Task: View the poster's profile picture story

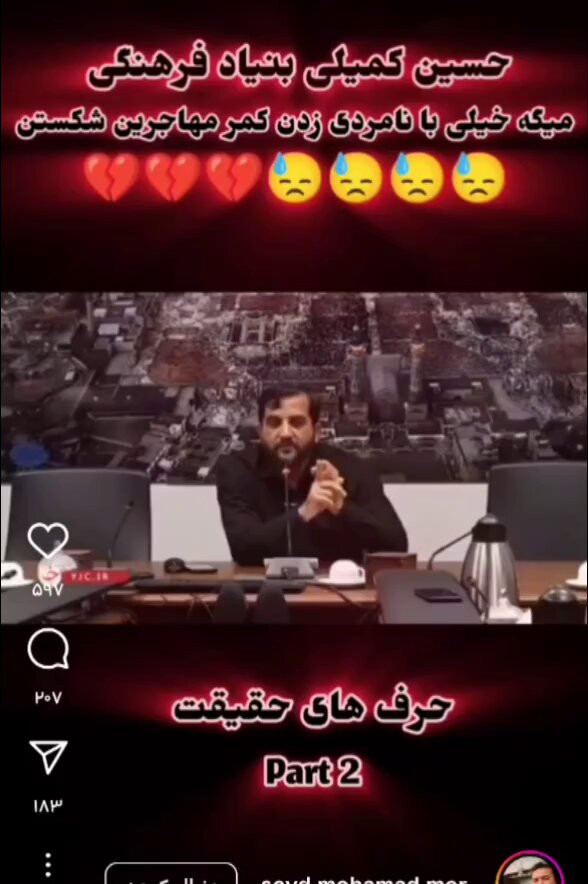Action: point(530,870)
